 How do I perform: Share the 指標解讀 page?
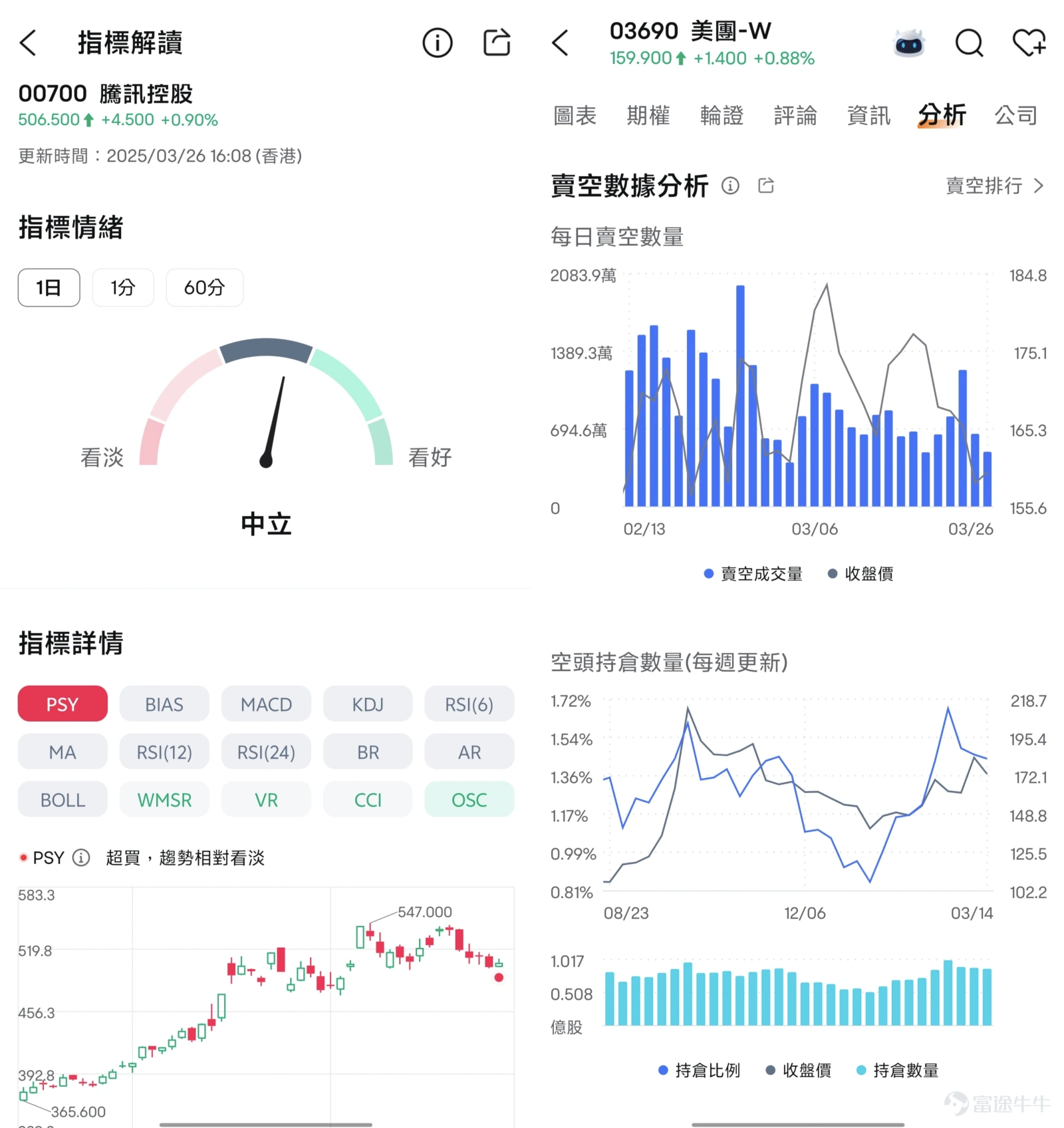497,43
